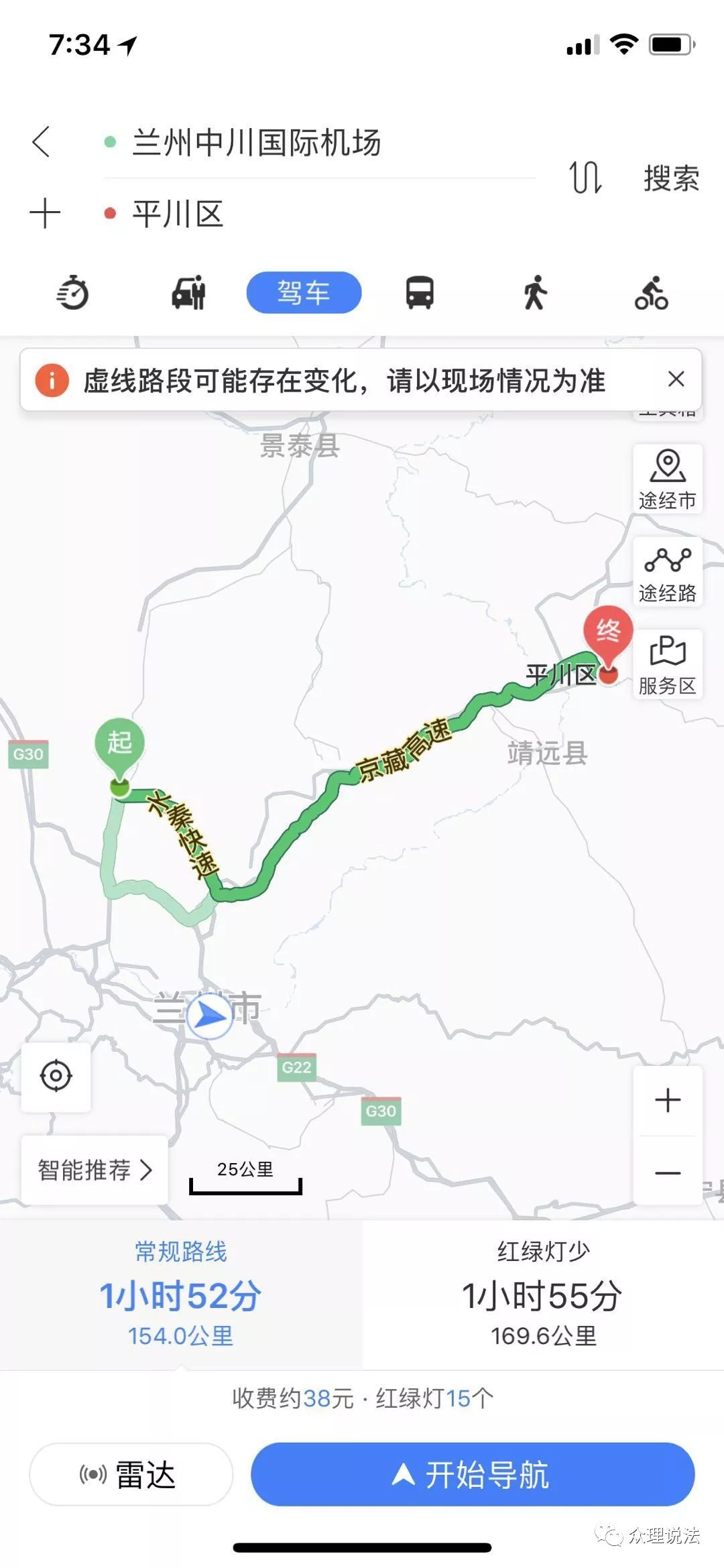Open the 途经路 pass-through roads panel
This screenshot has height=1568, width=724.
[x=666, y=571]
